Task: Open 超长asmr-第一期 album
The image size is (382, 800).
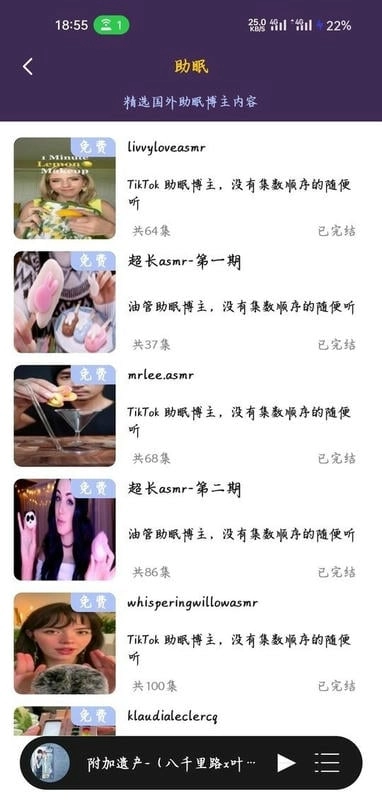Action: (191, 302)
